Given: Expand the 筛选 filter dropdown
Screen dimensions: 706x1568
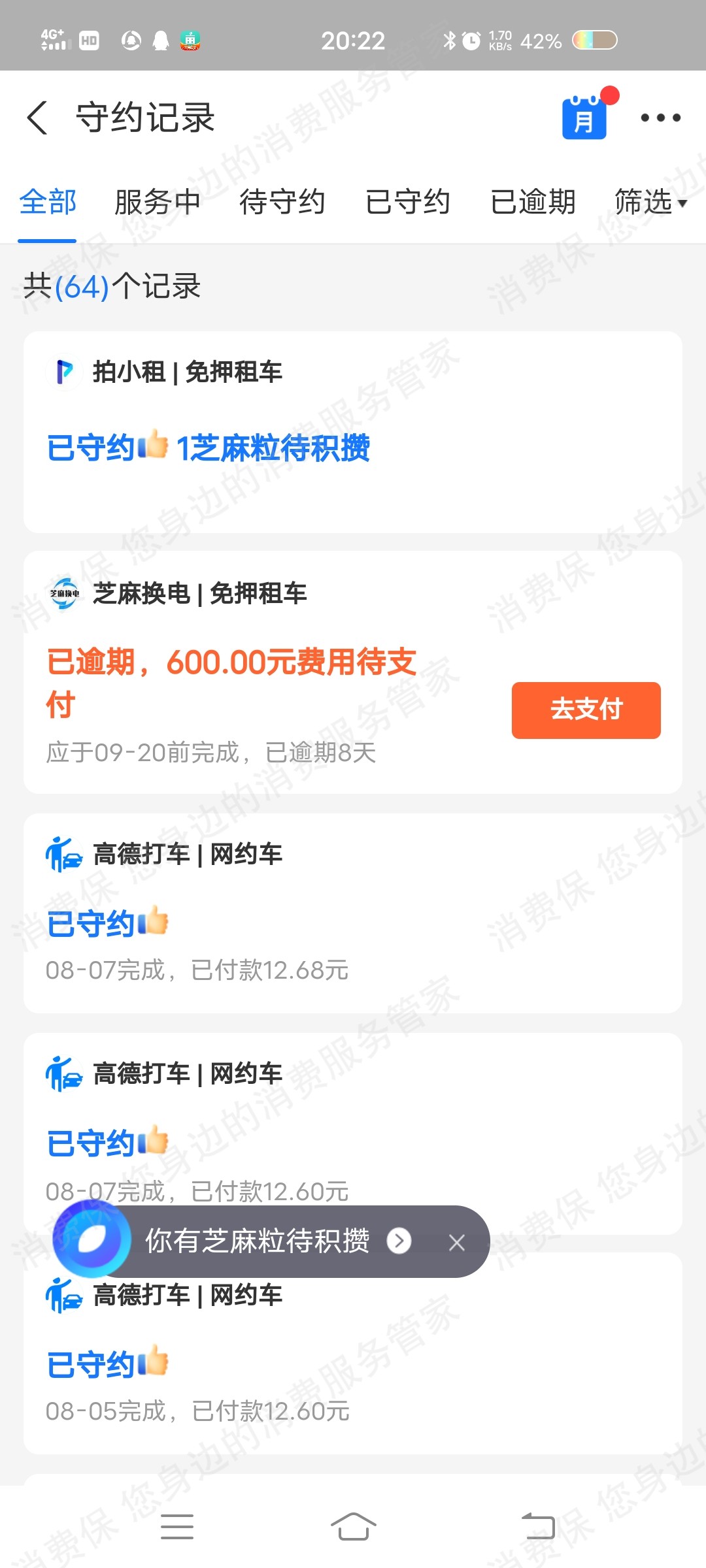Looking at the screenshot, I should click(x=650, y=202).
